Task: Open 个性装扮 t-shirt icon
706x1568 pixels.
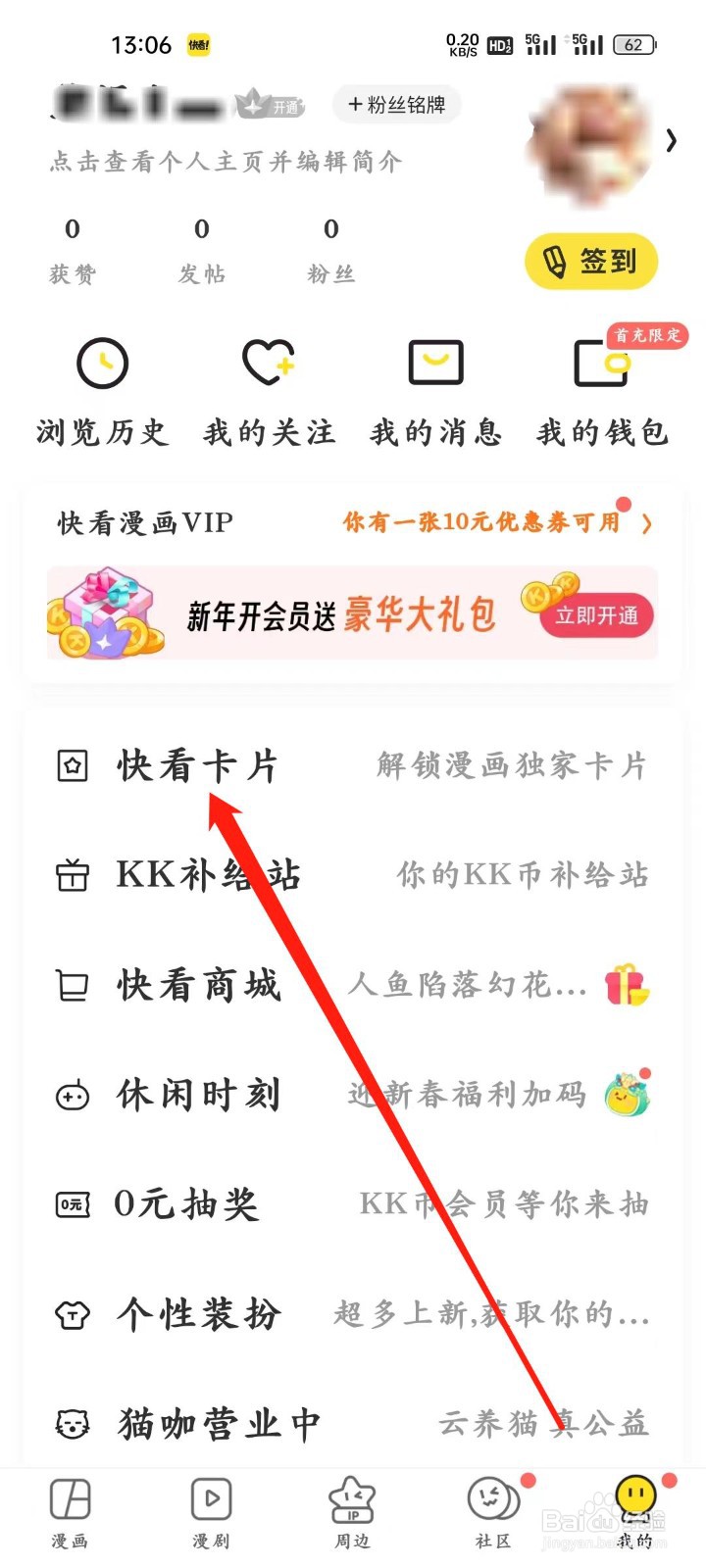Action: (x=72, y=1315)
